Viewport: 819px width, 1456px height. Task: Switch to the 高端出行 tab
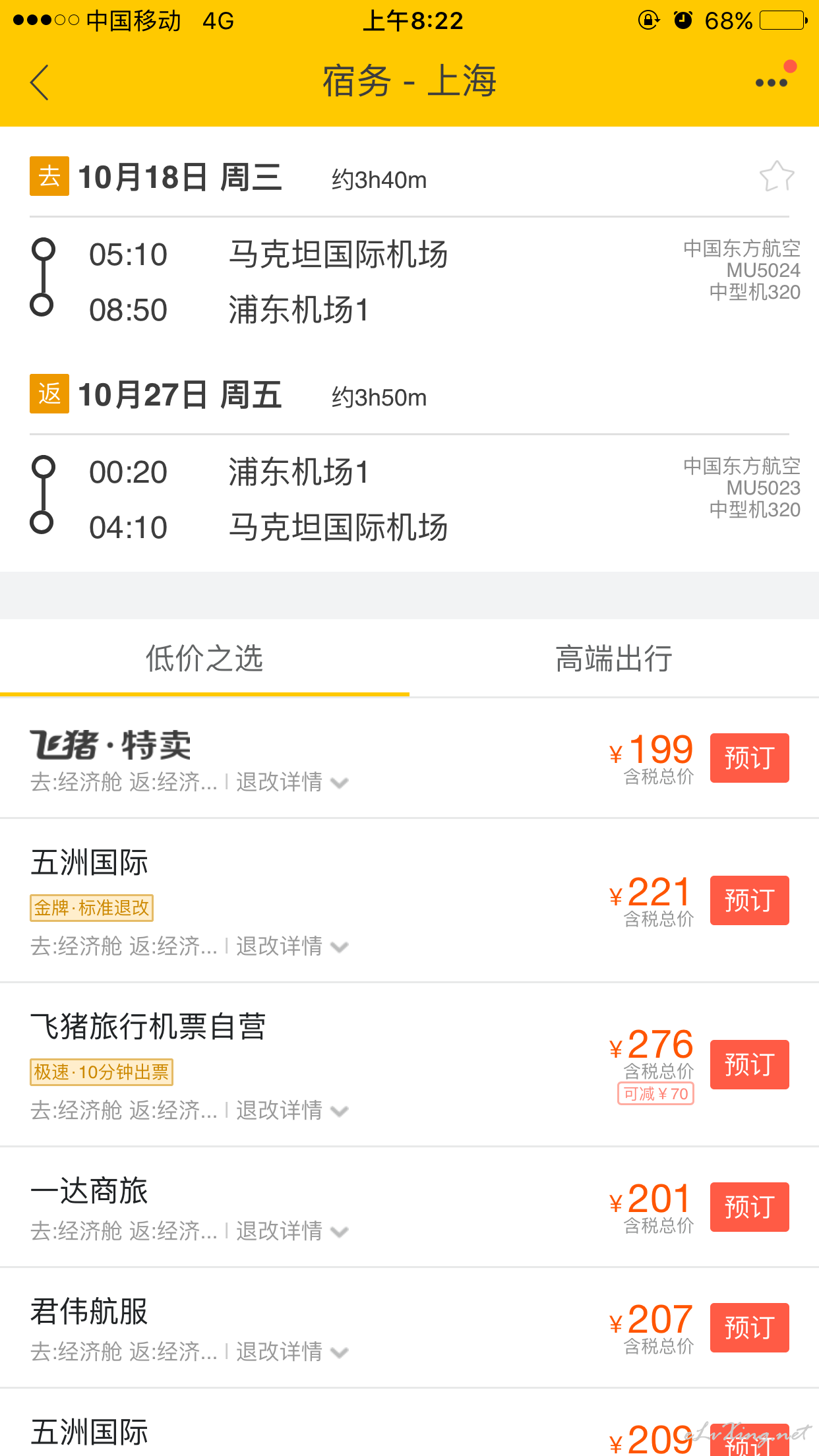[614, 658]
